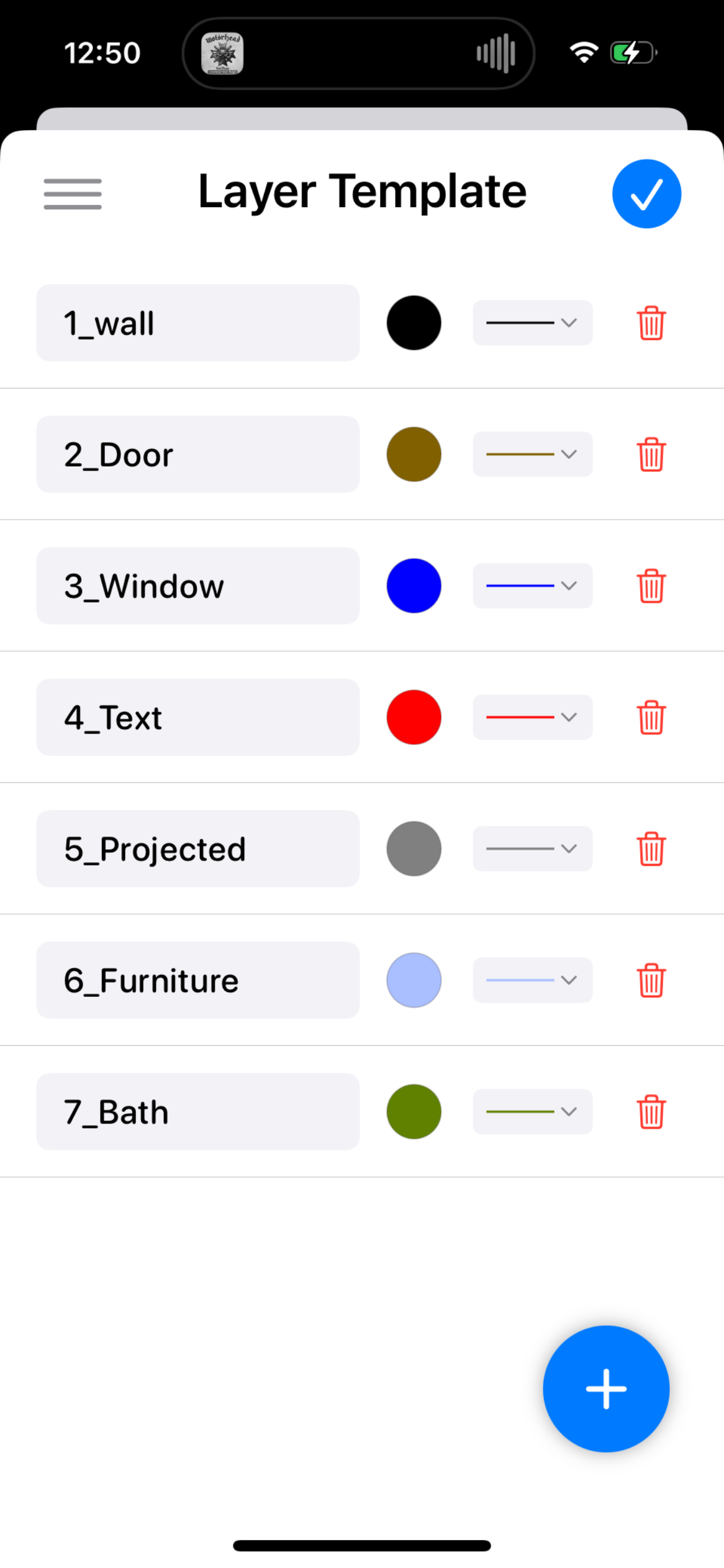Image resolution: width=724 pixels, height=1568 pixels.
Task: Choose a color for 6_Furniture
Action: (x=414, y=980)
